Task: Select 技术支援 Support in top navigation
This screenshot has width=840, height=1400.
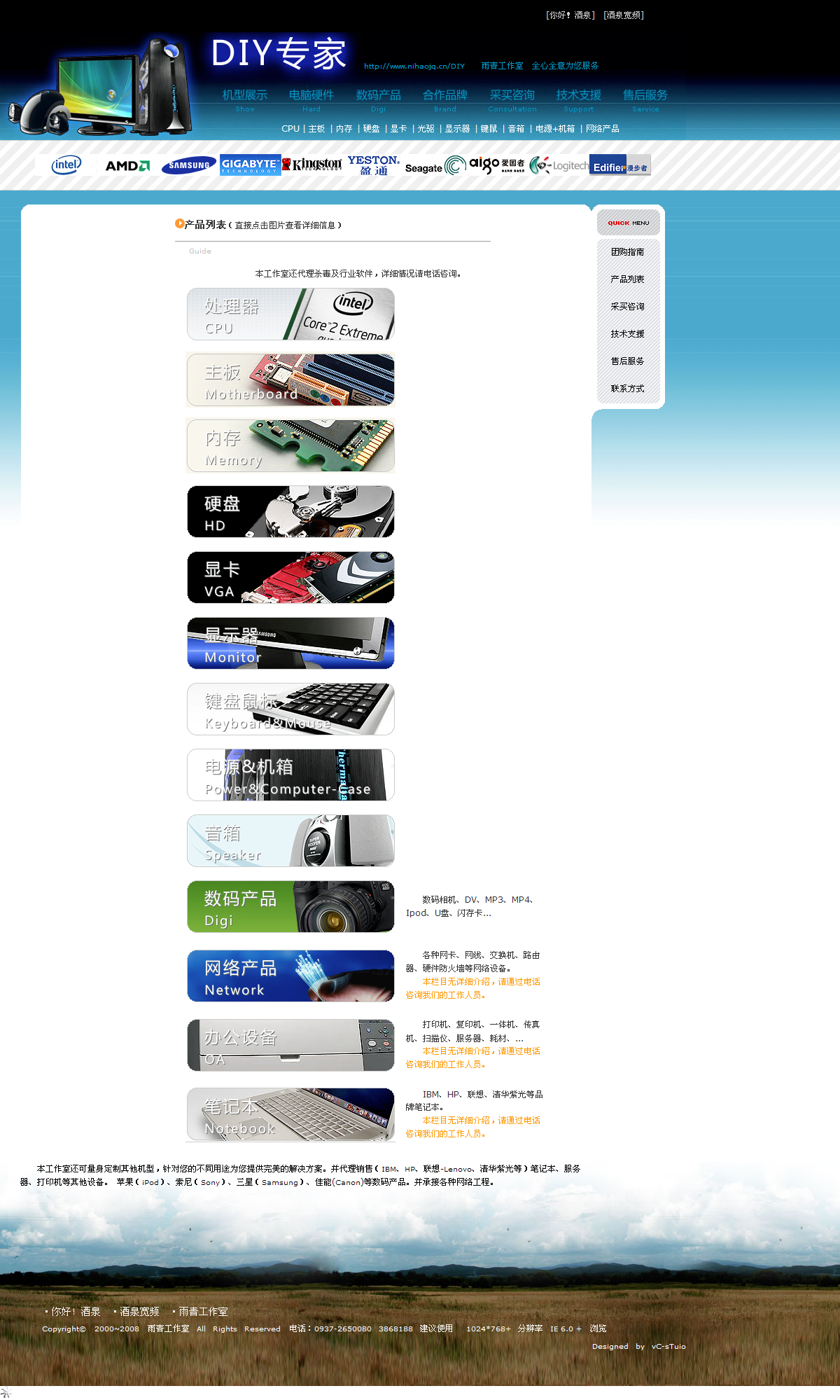Action: coord(579,99)
